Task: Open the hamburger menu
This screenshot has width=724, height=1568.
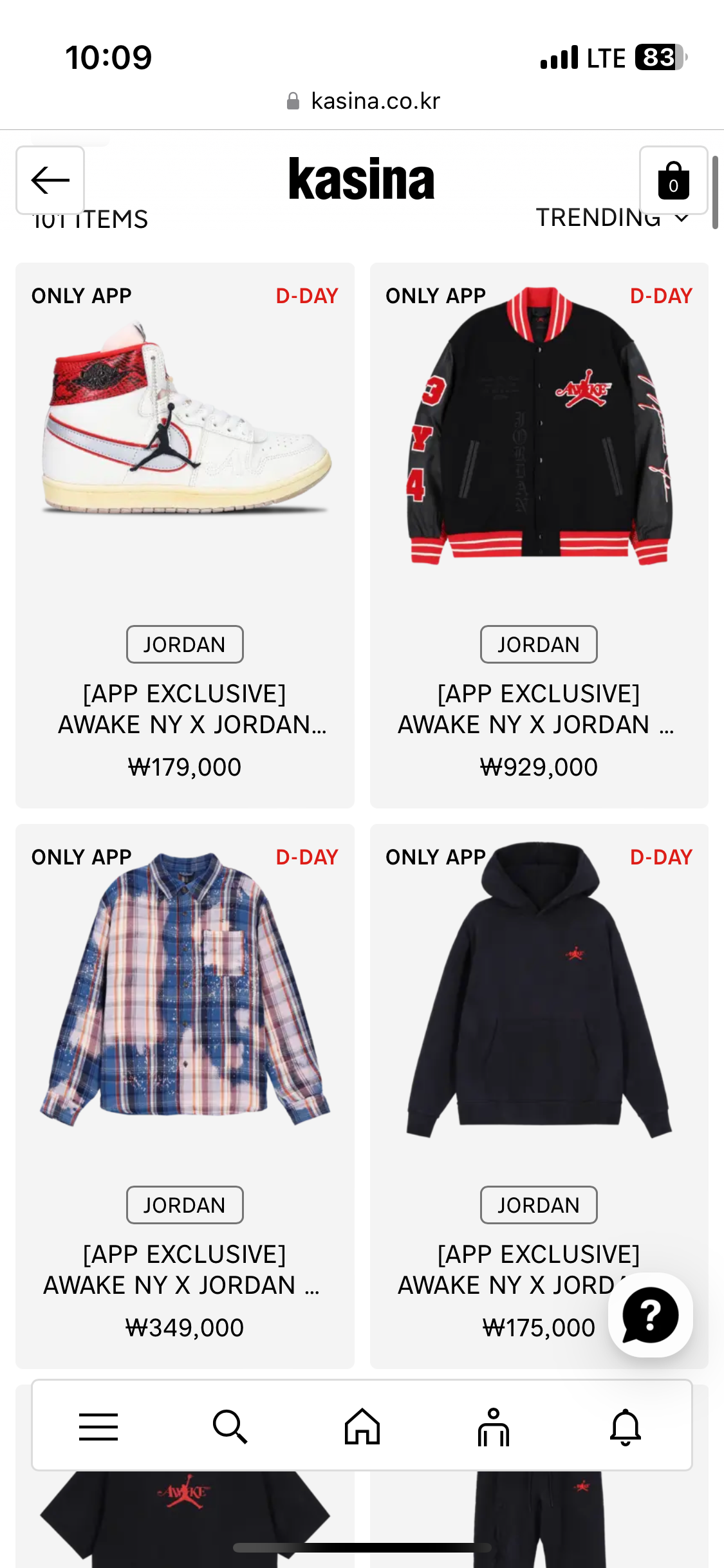Action: 98,1426
